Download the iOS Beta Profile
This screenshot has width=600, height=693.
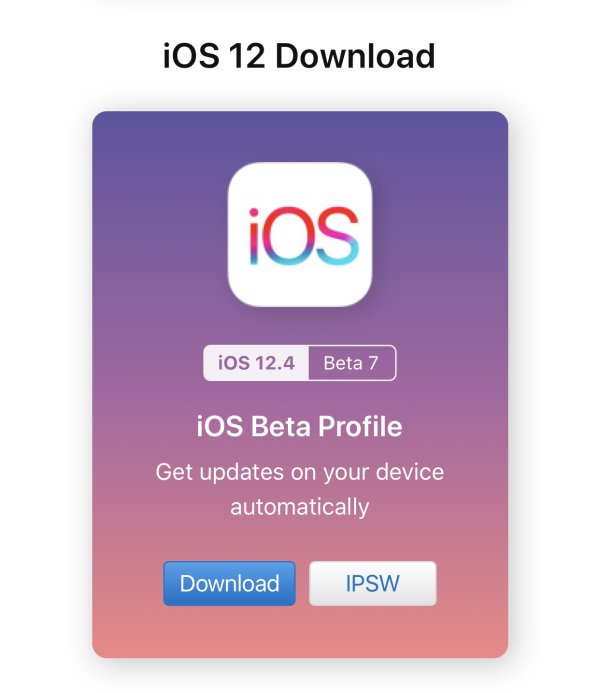click(229, 584)
